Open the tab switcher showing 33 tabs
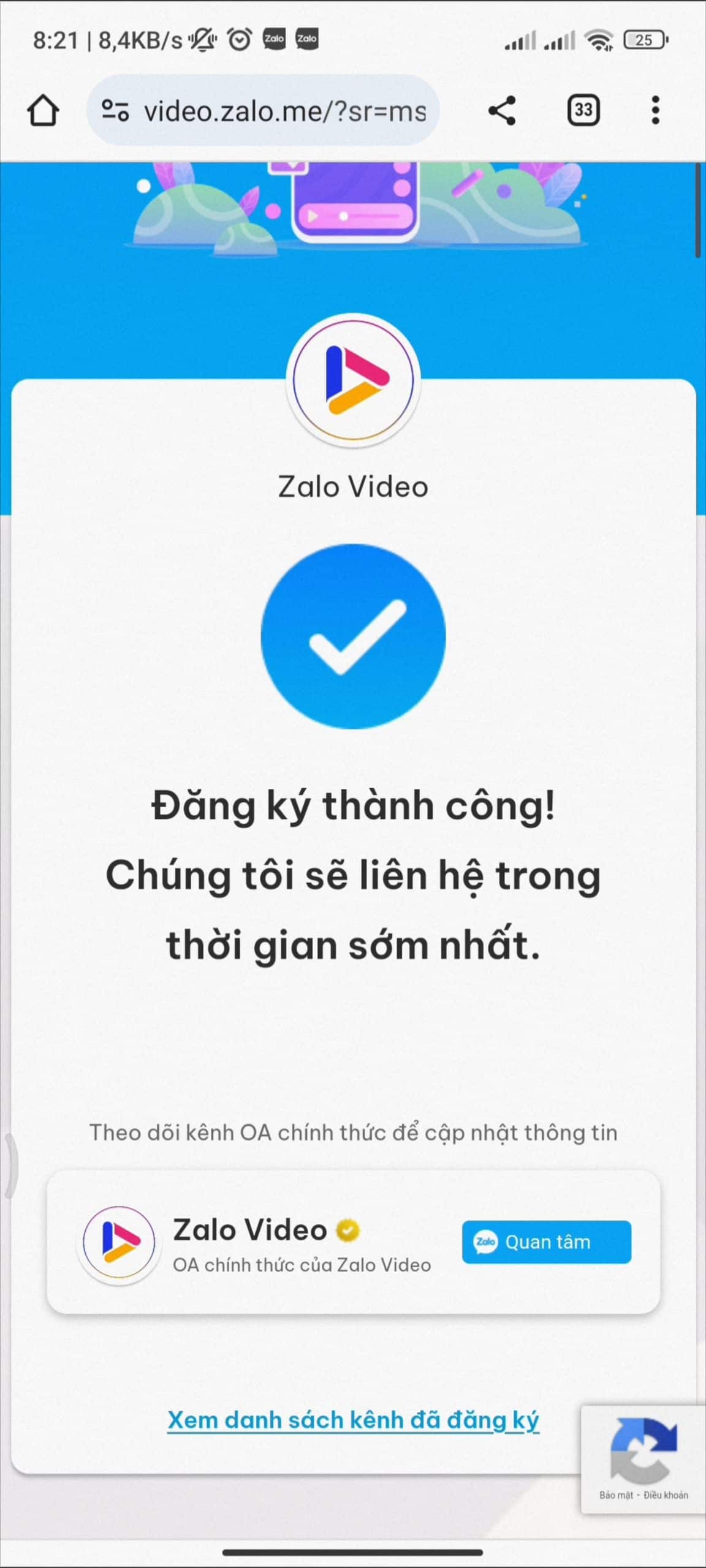This screenshot has height=1568, width=706. (x=583, y=110)
